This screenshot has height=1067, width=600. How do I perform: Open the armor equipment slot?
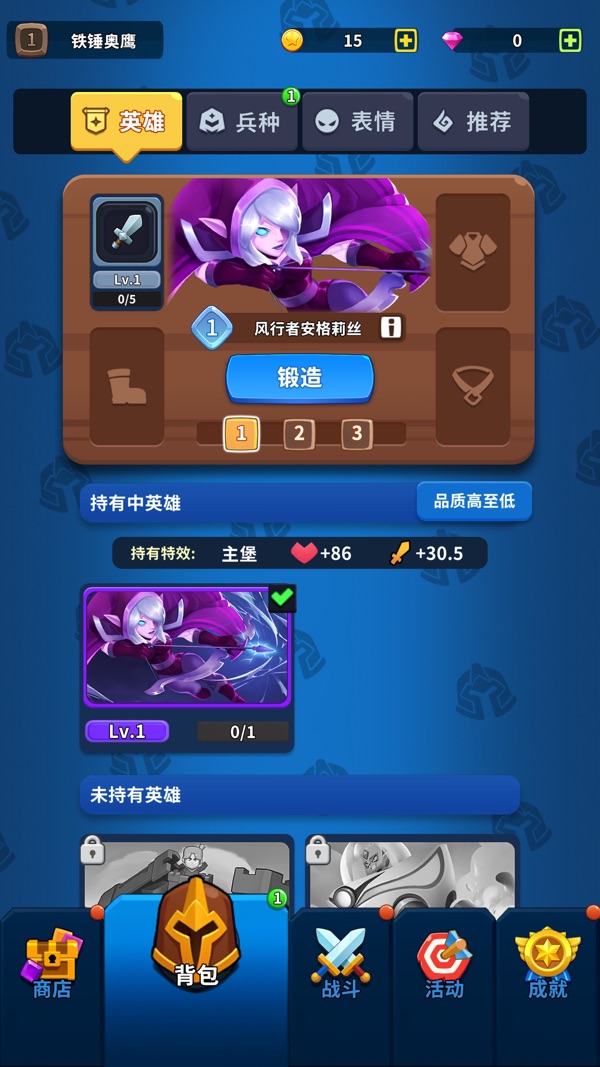pyautogui.click(x=472, y=251)
